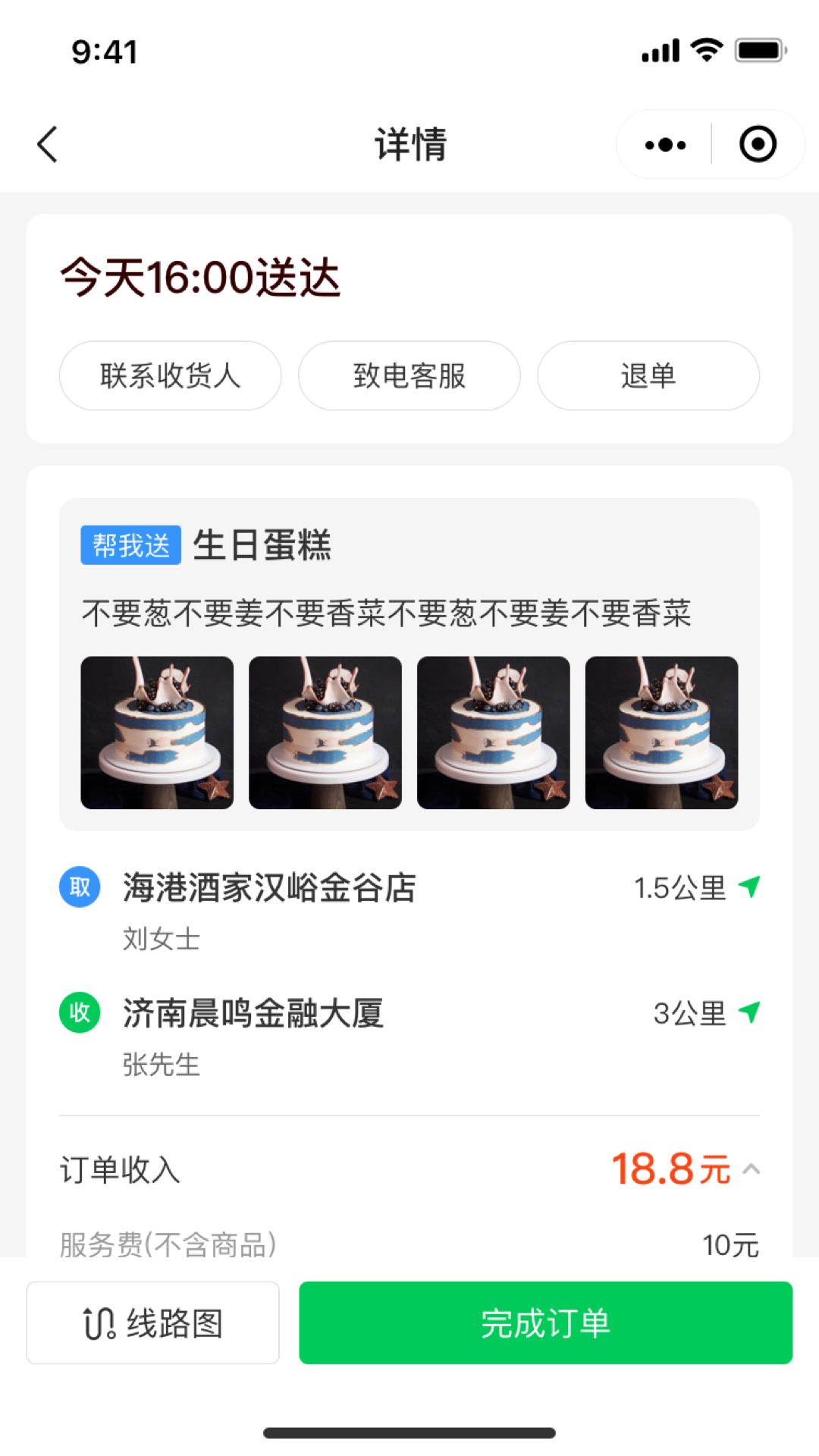Open the first birthday cake photo
This screenshot has width=819, height=1456.
click(x=157, y=732)
